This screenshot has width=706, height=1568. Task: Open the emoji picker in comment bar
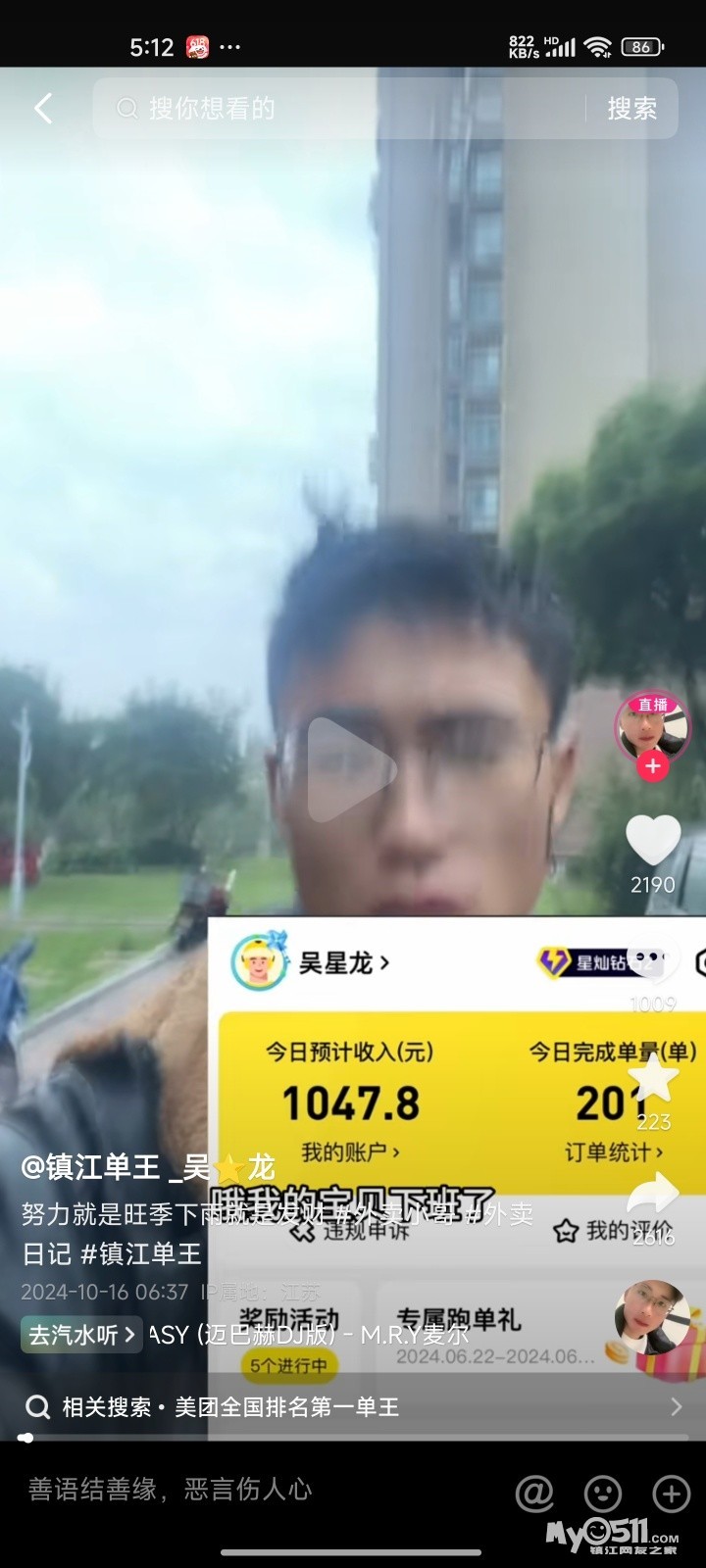603,1494
